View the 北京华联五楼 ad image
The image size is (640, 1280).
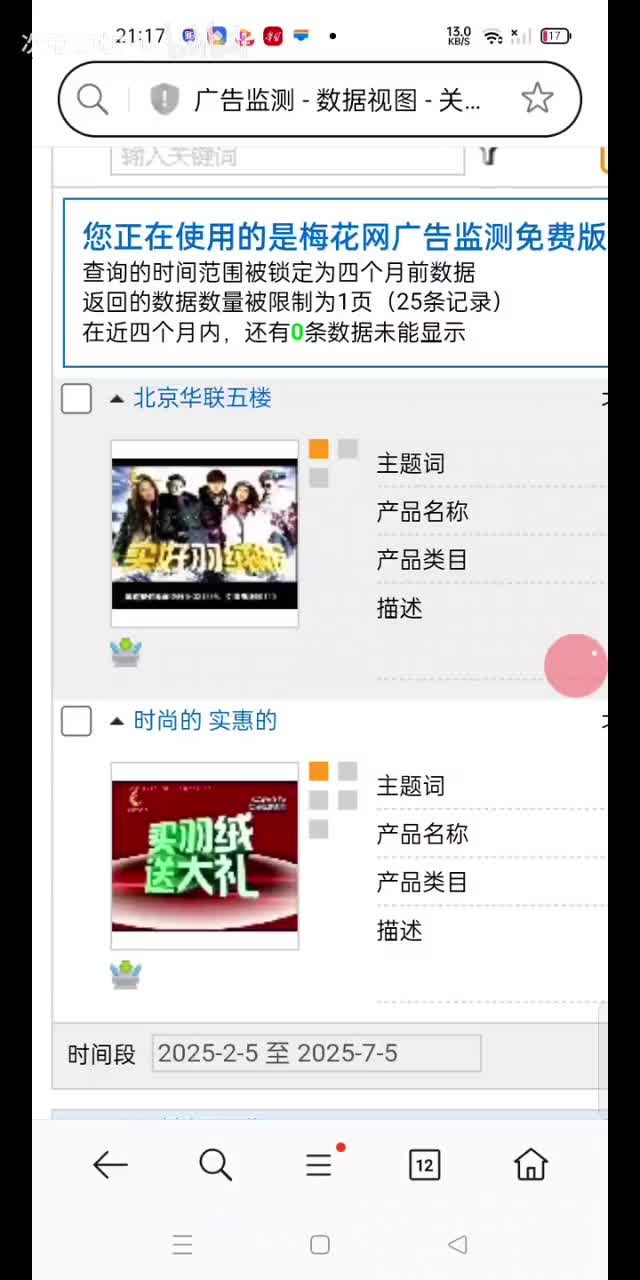click(204, 533)
